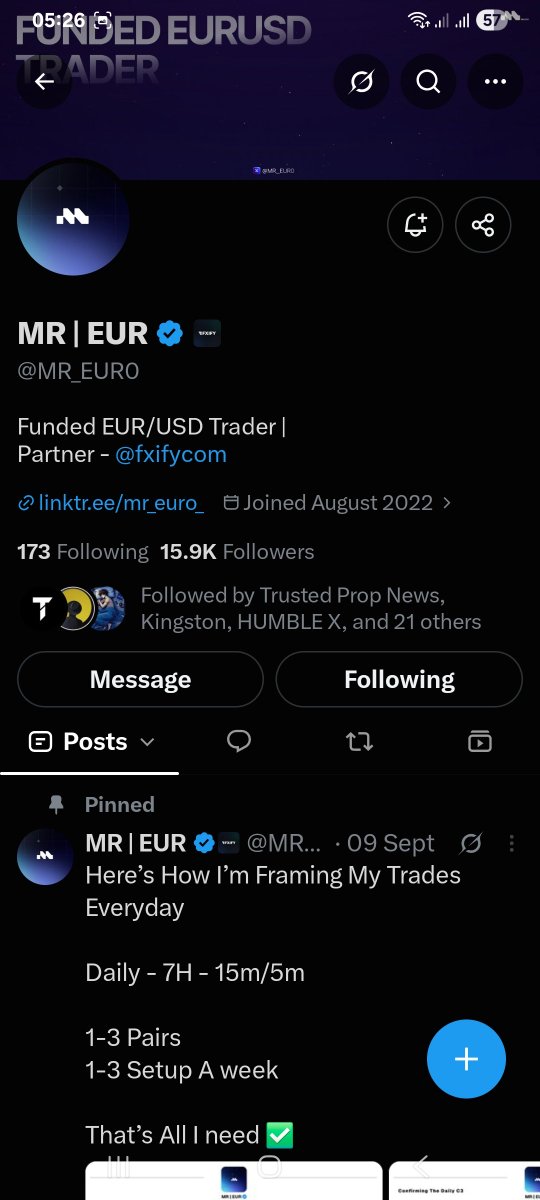Compose a new post

coord(466,1059)
